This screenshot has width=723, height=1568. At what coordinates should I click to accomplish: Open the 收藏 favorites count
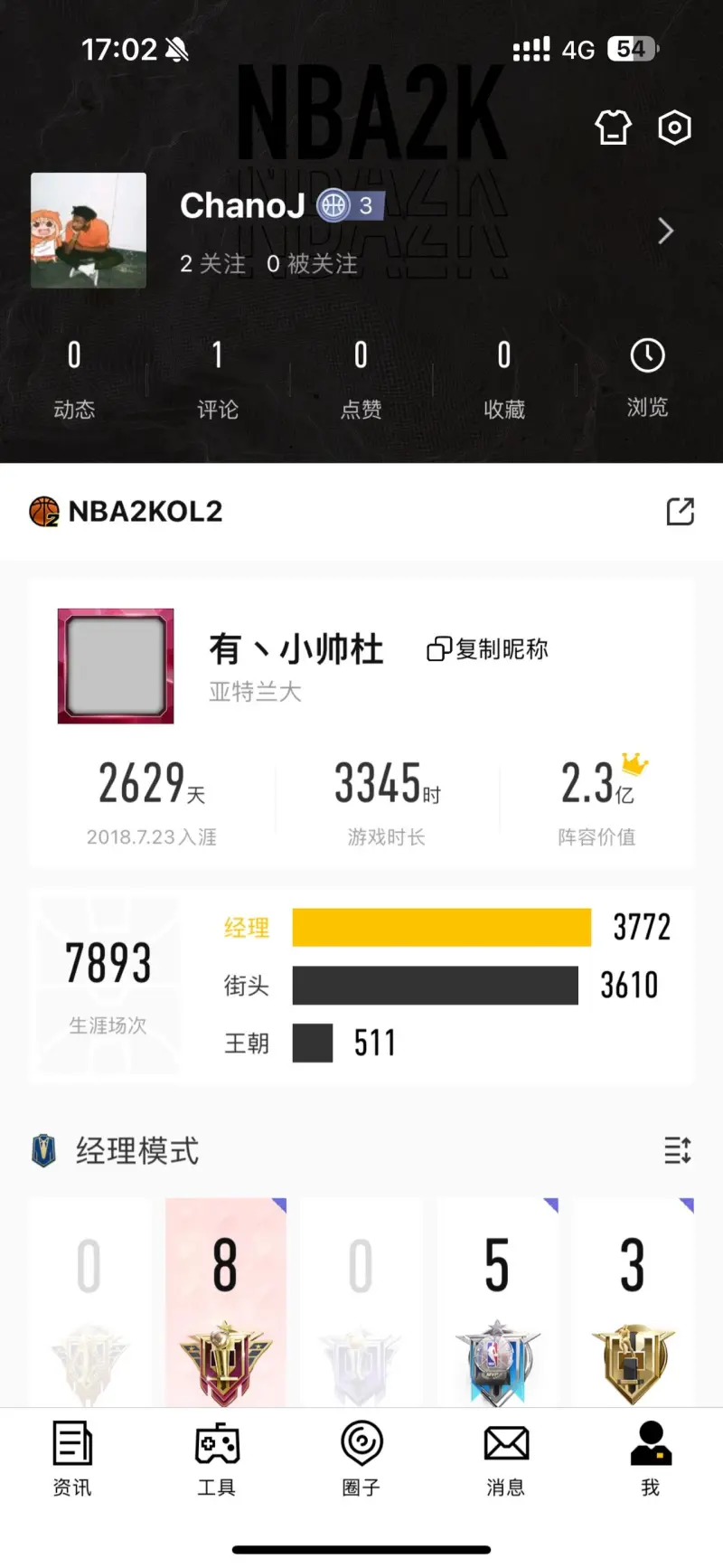(504, 378)
